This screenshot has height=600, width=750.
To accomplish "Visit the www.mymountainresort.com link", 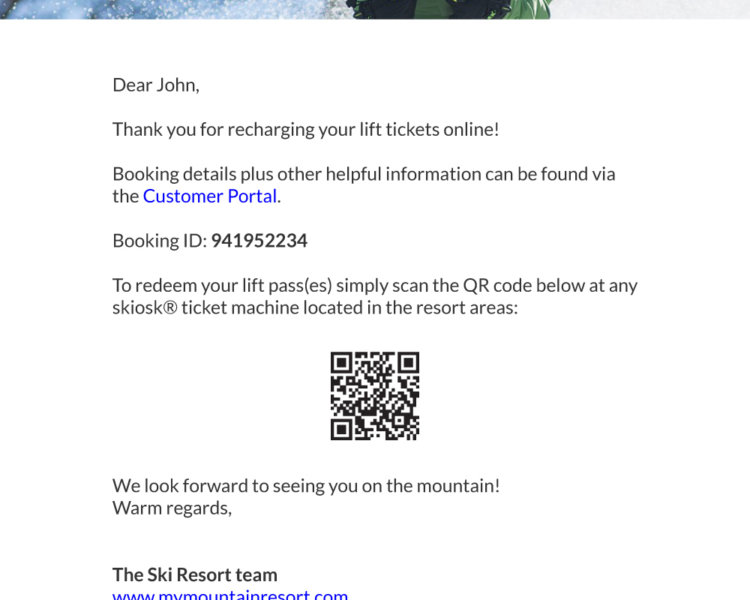I will point(230,595).
